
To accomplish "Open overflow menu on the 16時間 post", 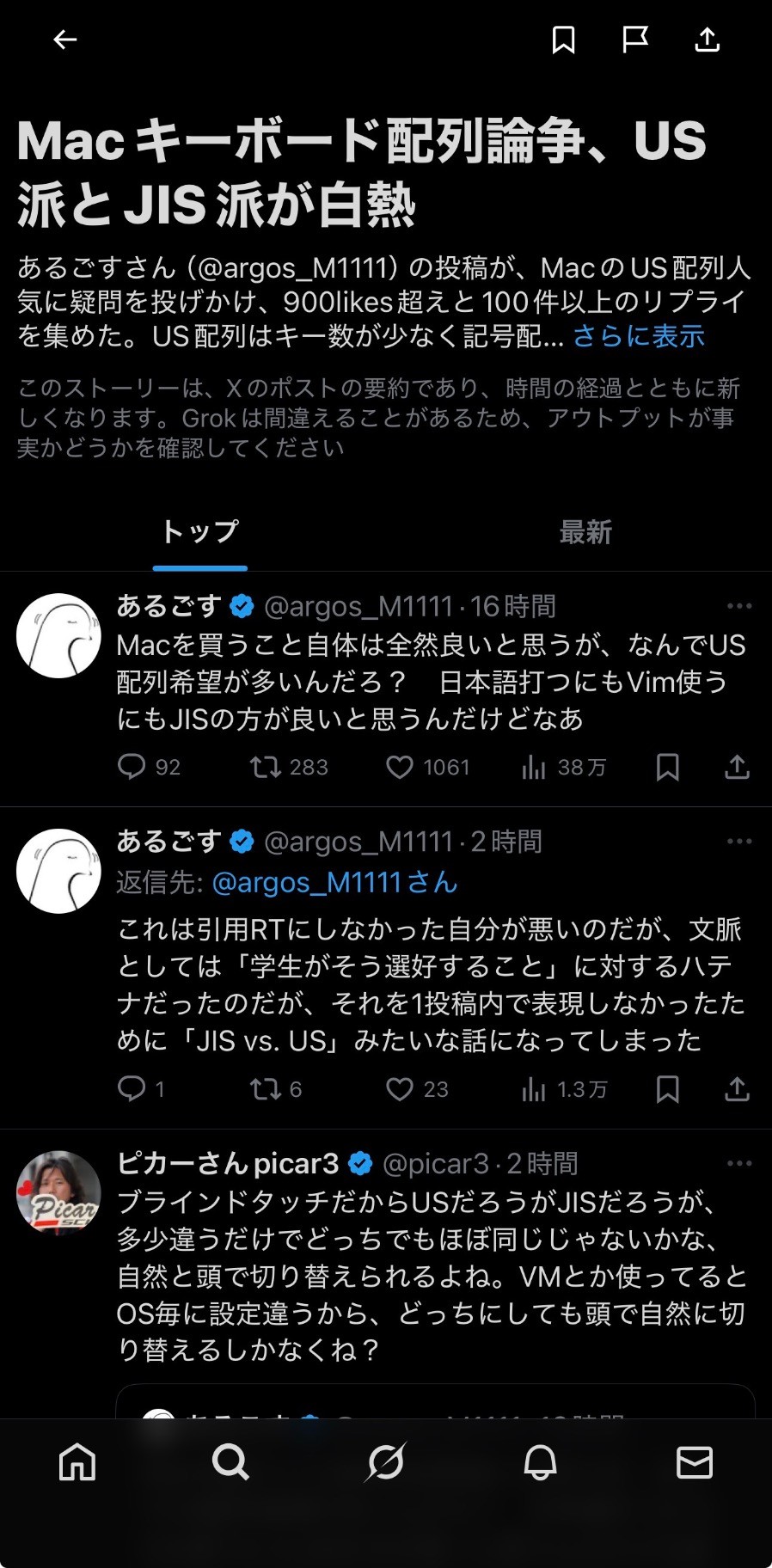I will point(738,607).
